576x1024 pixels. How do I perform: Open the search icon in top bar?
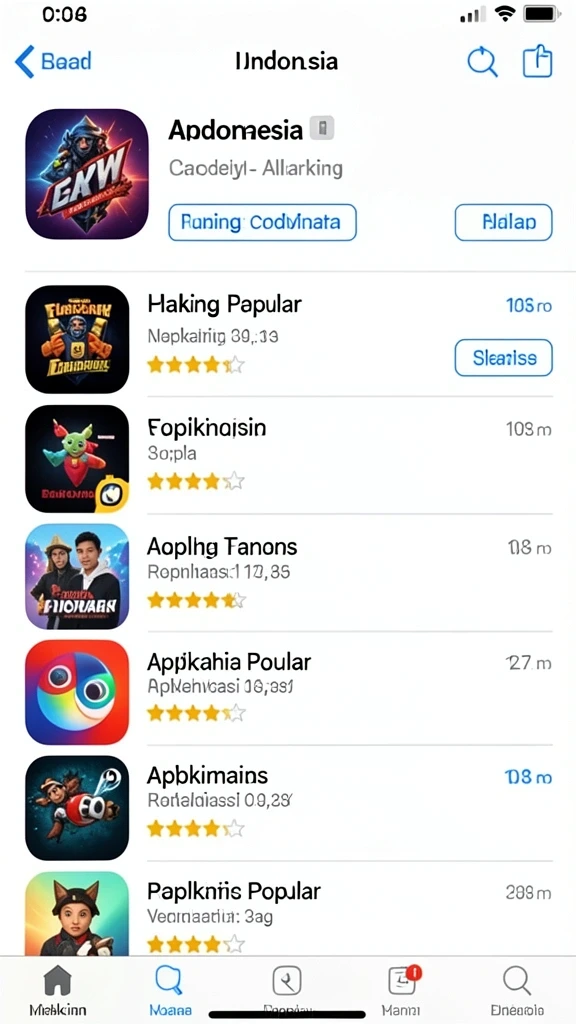coord(482,63)
